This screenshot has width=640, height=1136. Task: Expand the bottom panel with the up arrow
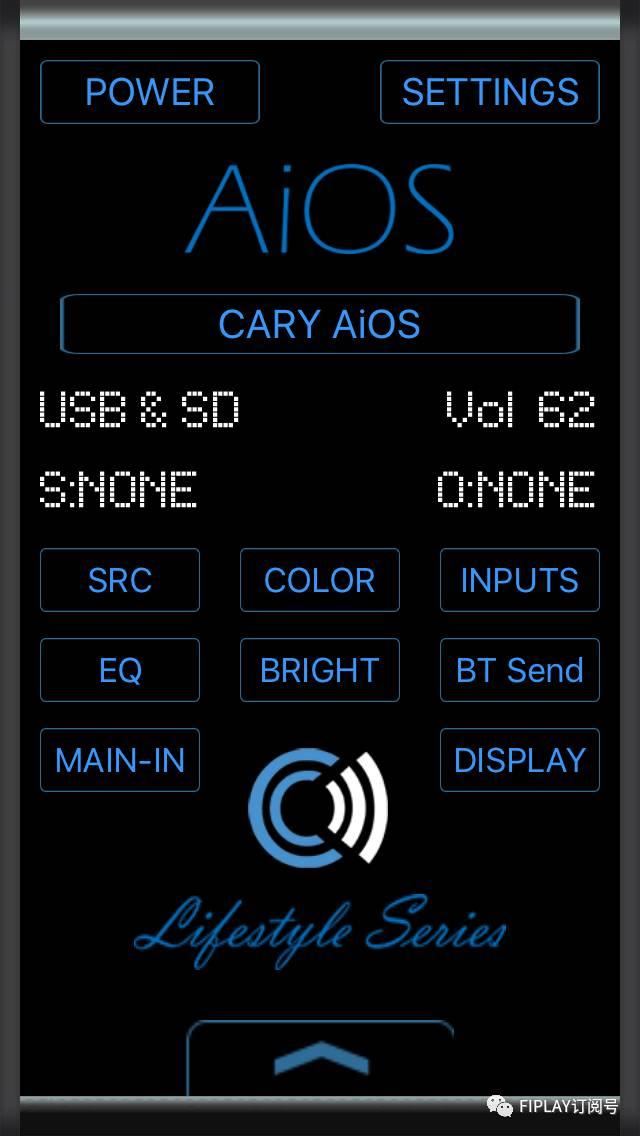point(321,1058)
